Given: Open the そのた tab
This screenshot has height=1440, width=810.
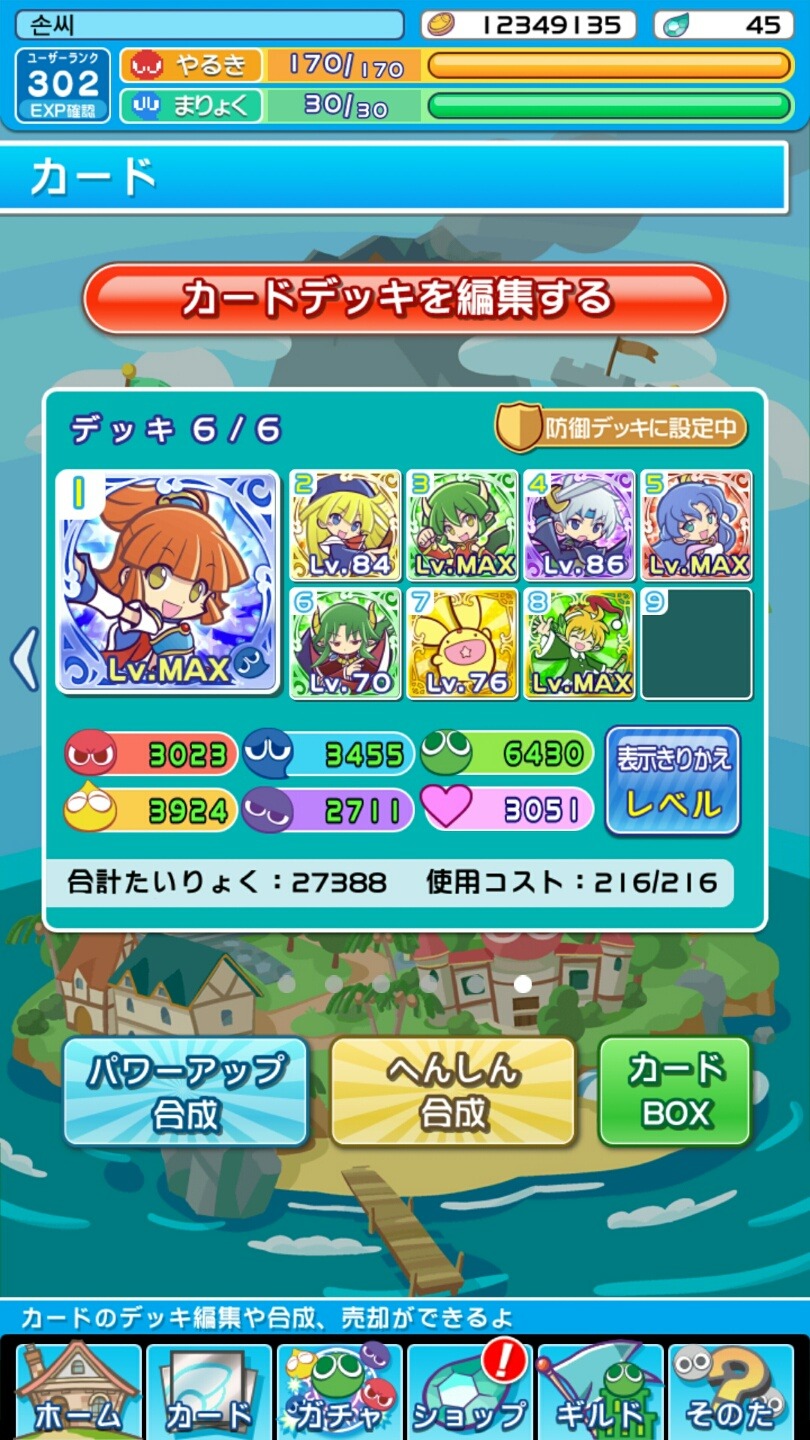Looking at the screenshot, I should 731,1392.
